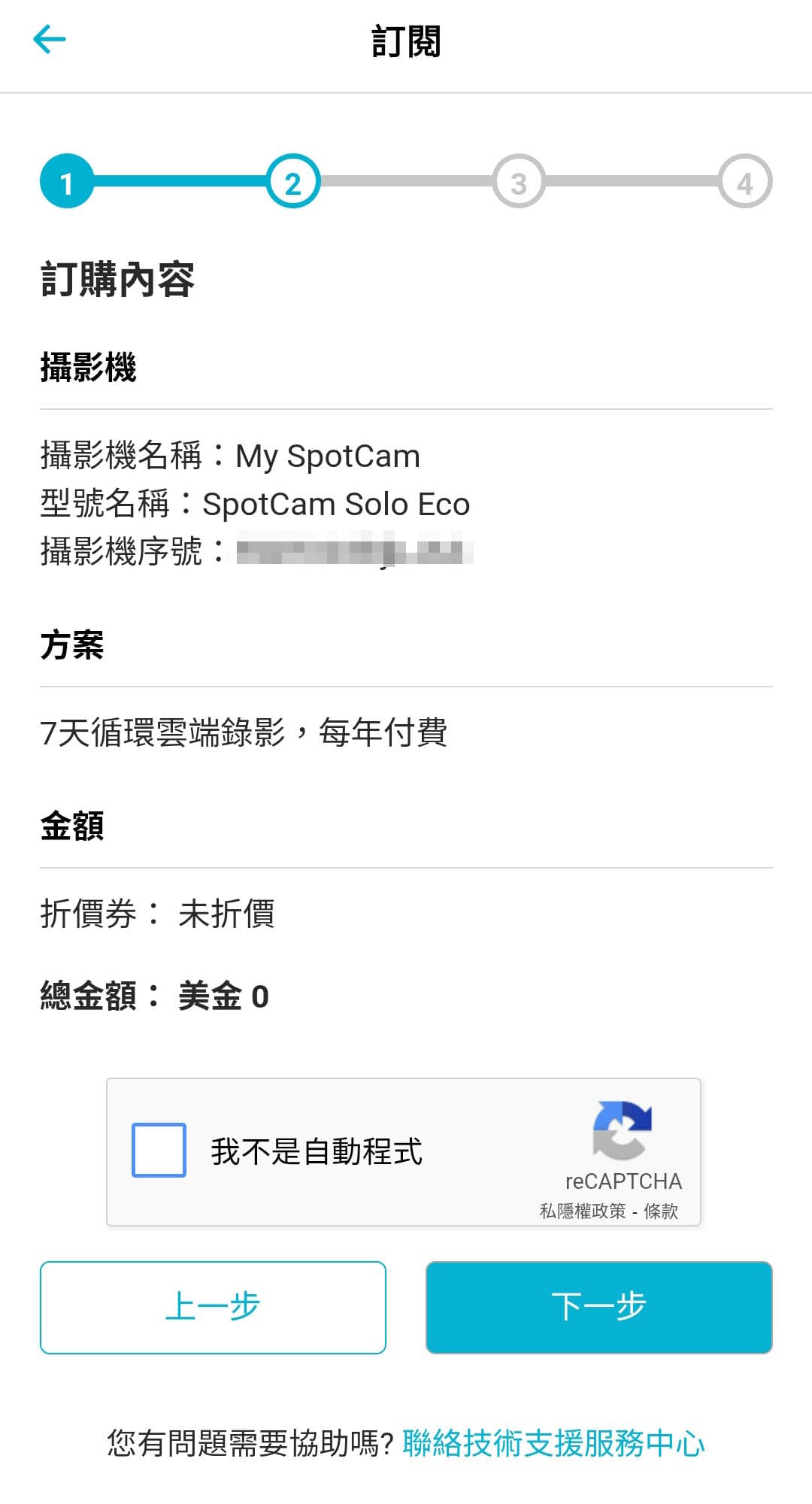Open the 聯絡技術支援服務中心 link
The height and width of the screenshot is (1504, 812).
point(553,1443)
